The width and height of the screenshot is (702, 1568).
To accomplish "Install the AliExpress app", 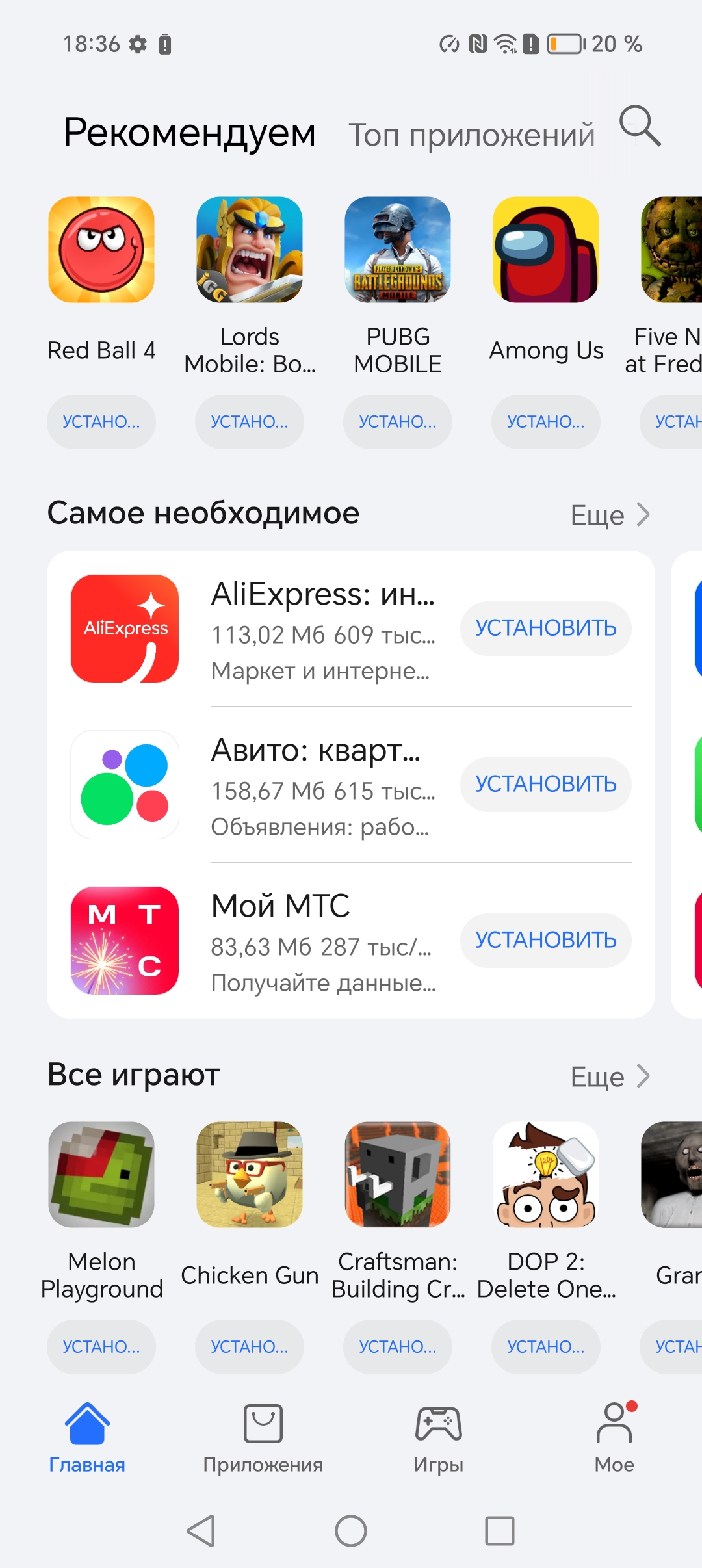I will coord(545,628).
